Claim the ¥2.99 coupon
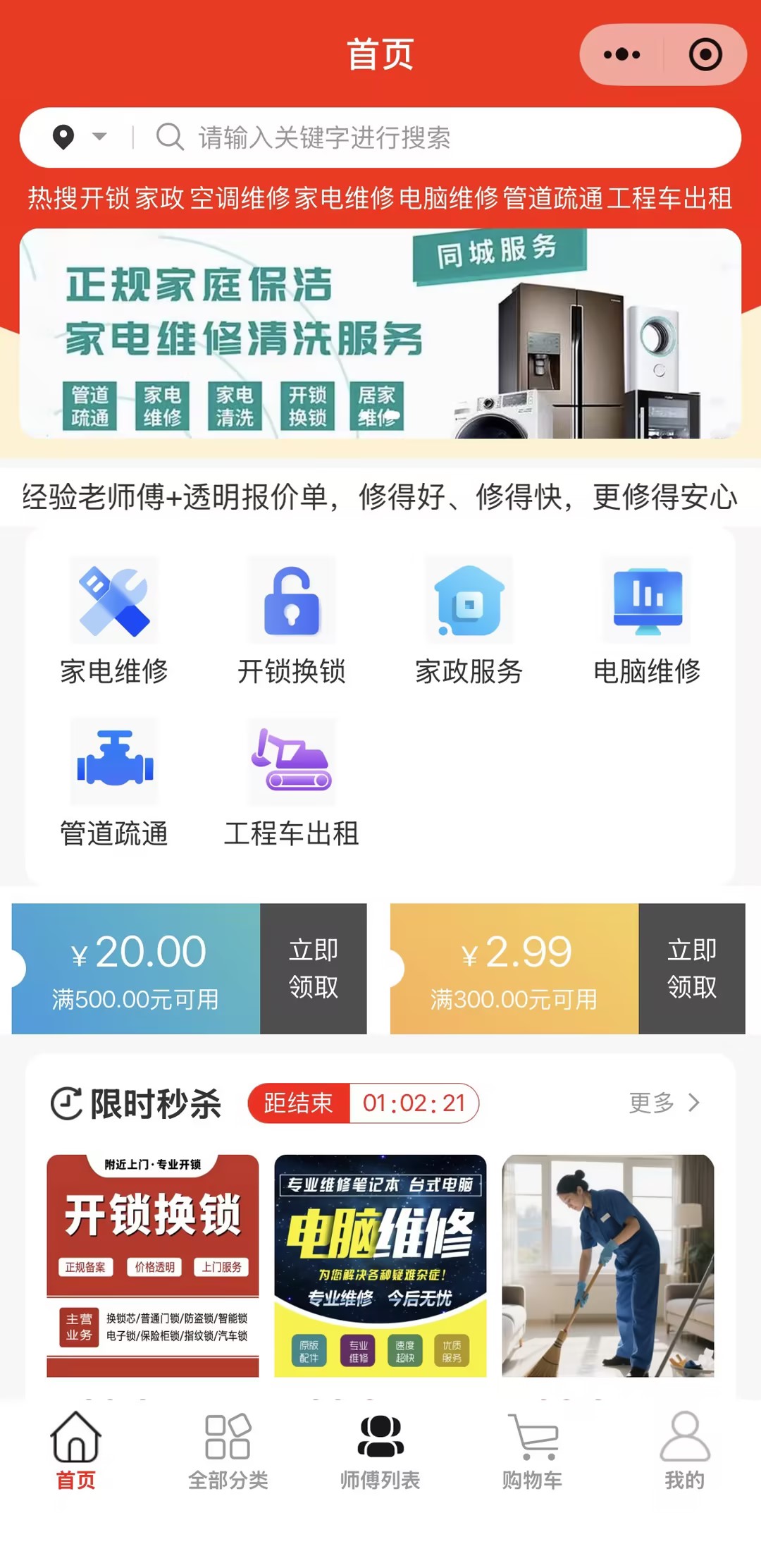Screen dimensions: 761x1568 691,968
